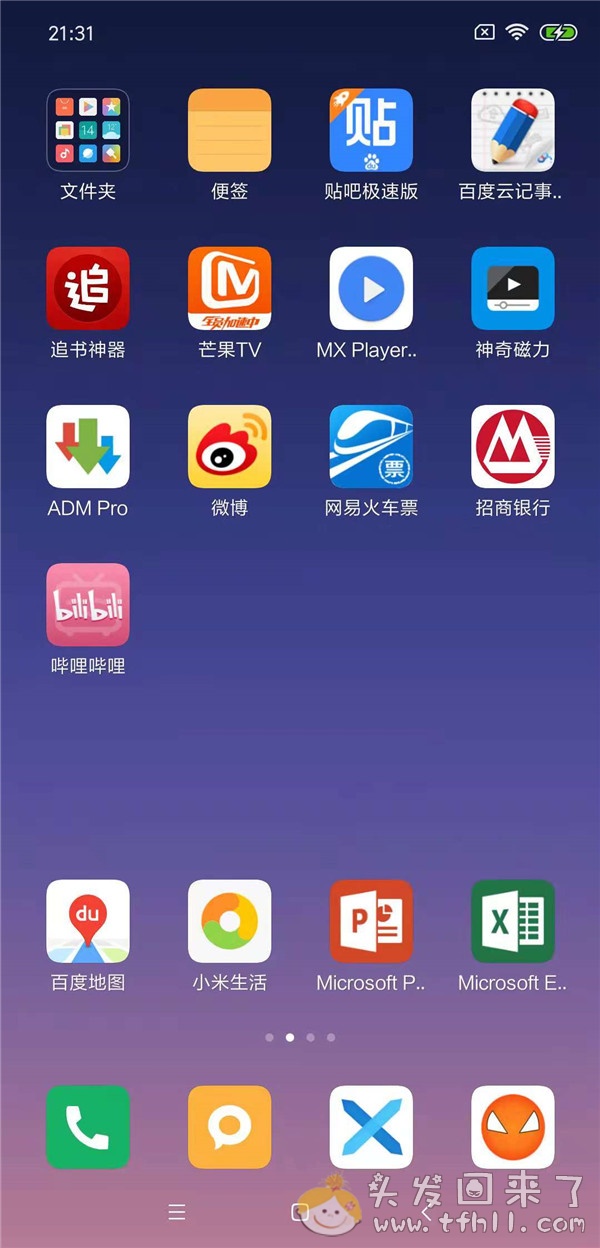Open the orange messaging app in dock
600x1248 pixels.
coord(229,1127)
